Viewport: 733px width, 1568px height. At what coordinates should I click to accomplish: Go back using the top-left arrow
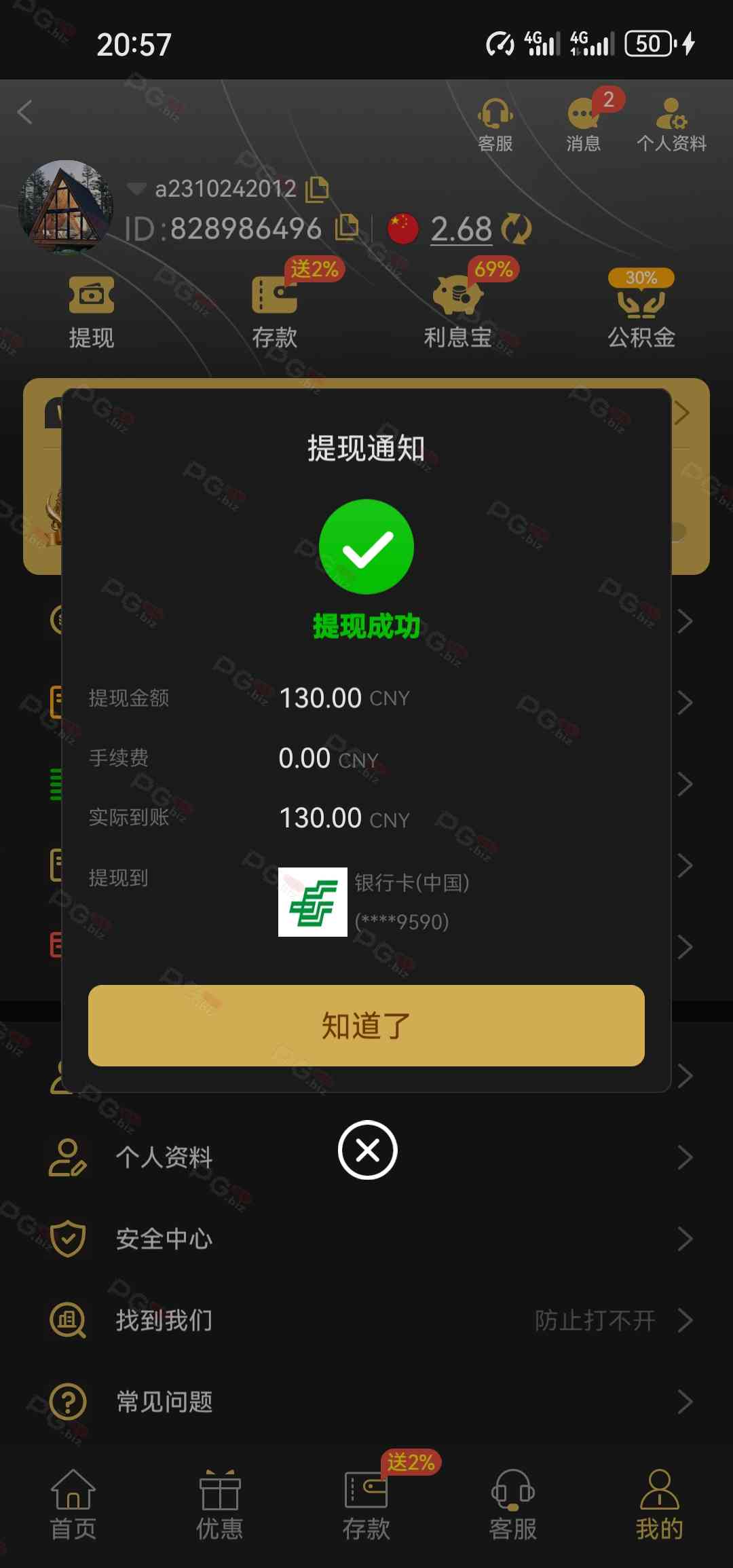pyautogui.click(x=26, y=112)
